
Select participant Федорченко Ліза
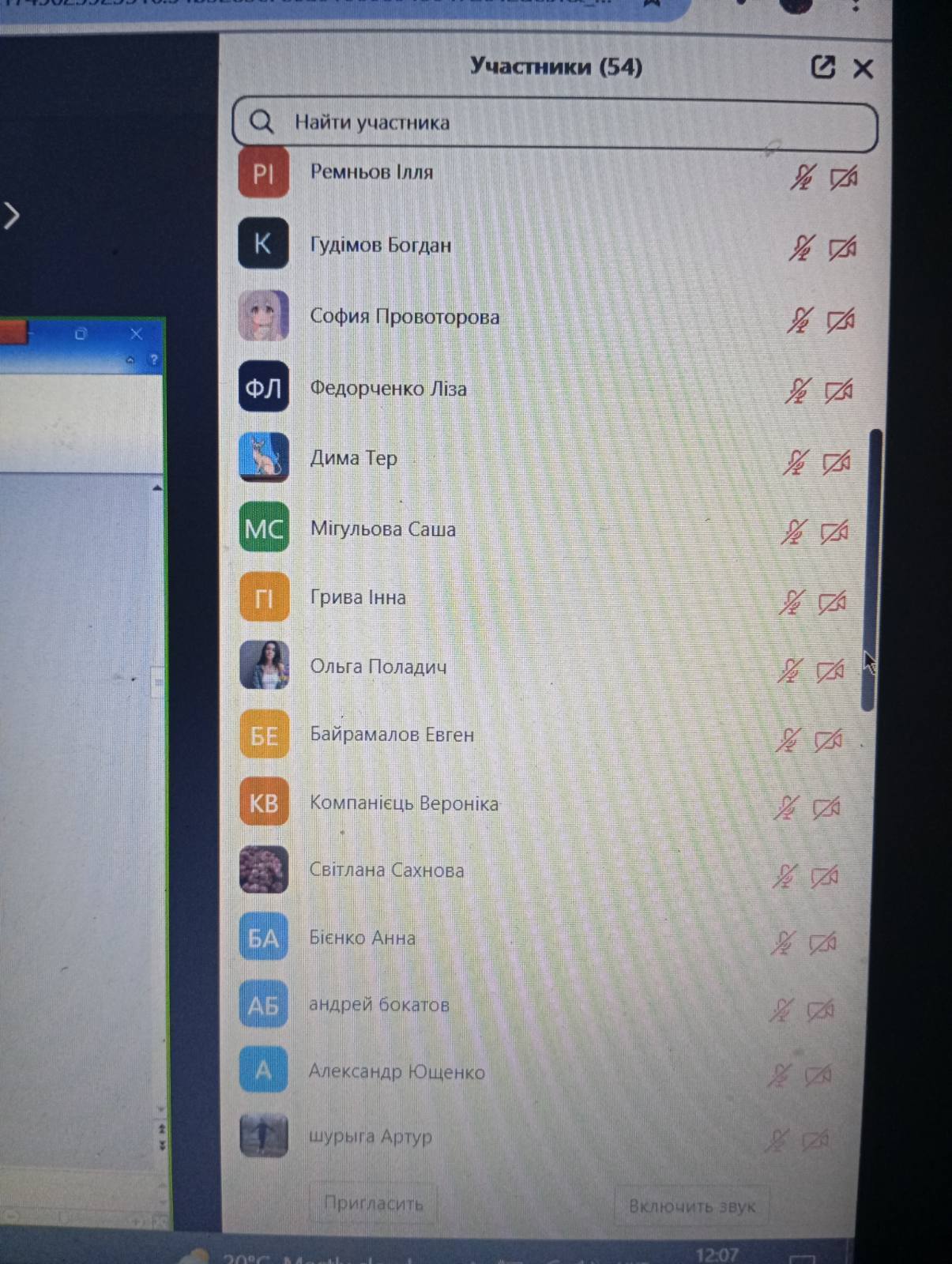pos(388,389)
